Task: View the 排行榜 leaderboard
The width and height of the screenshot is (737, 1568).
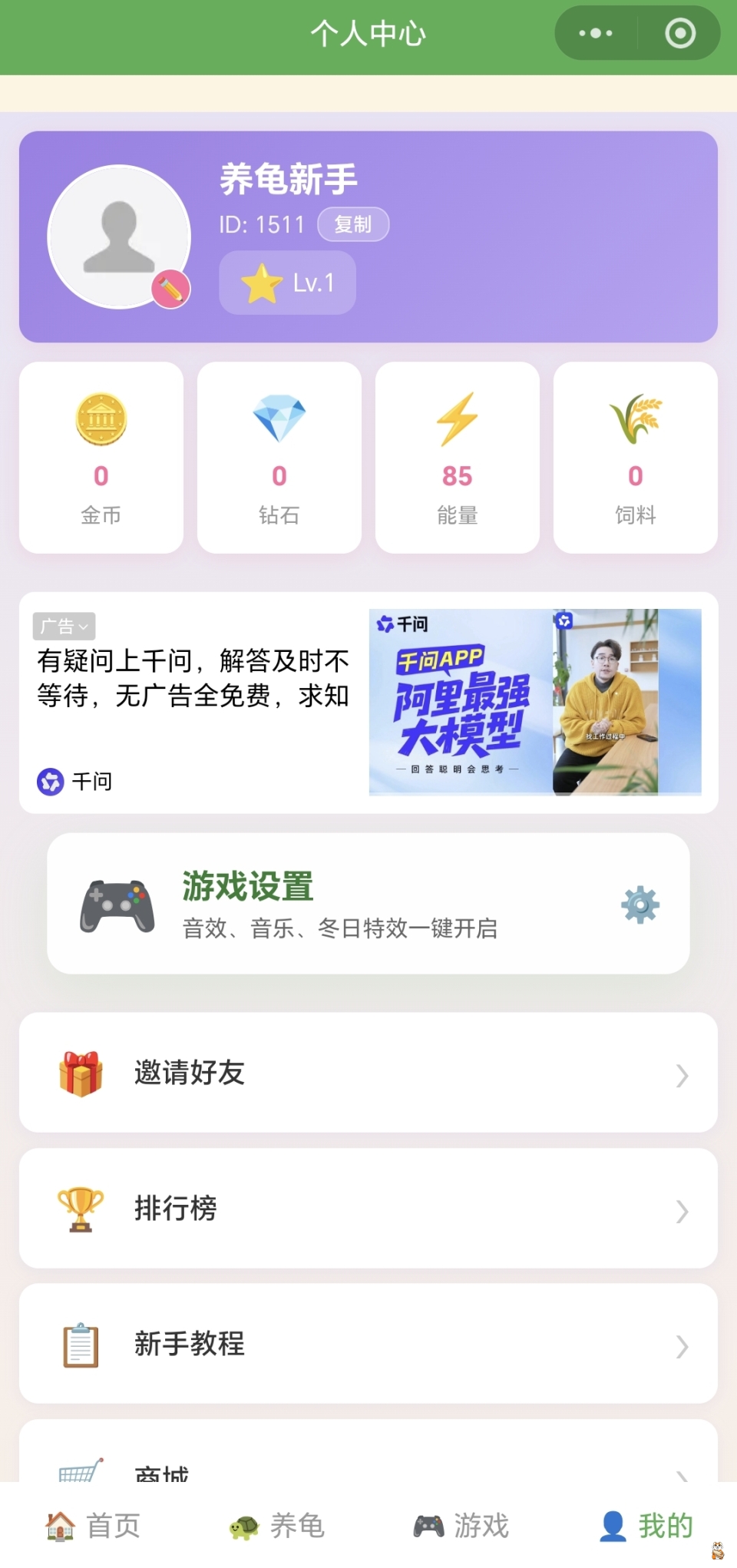Action: point(368,1209)
